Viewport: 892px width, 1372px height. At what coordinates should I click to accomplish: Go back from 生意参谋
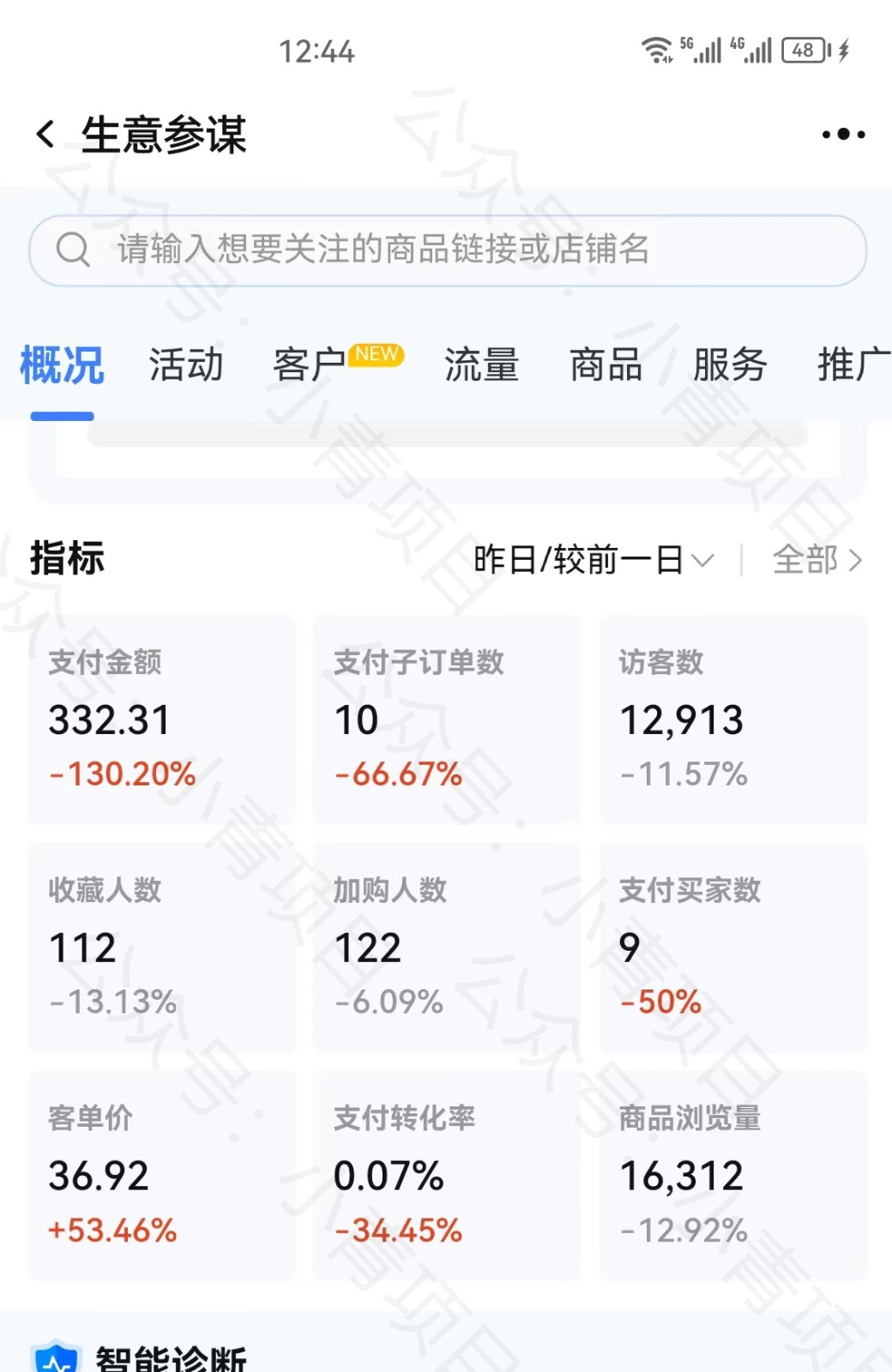46,135
